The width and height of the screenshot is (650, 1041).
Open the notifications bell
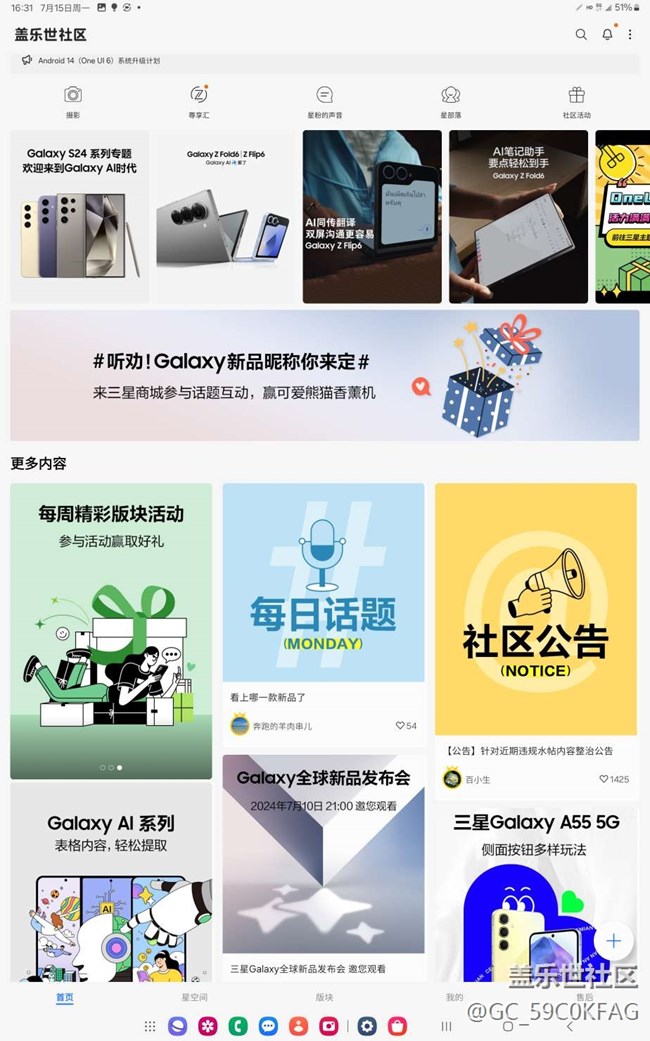608,35
